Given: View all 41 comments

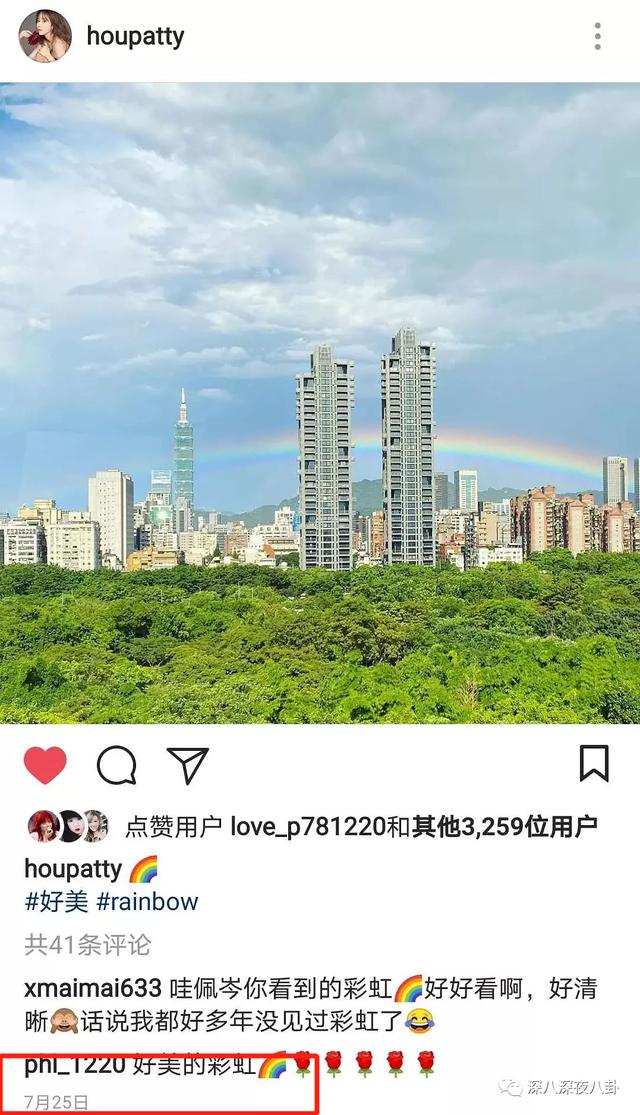Looking at the screenshot, I should click(x=88, y=944).
